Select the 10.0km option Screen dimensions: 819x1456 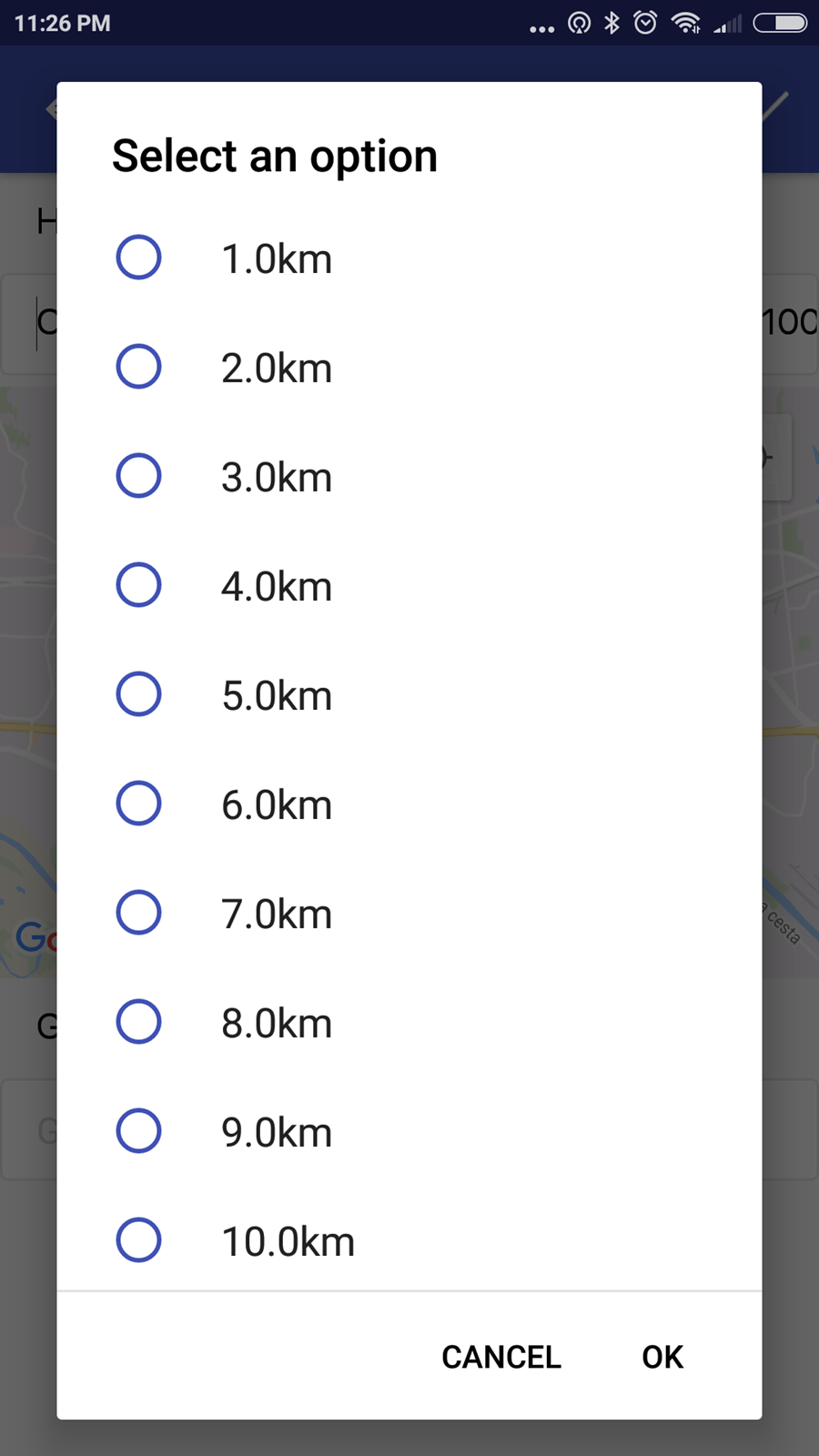pyautogui.click(x=409, y=1239)
